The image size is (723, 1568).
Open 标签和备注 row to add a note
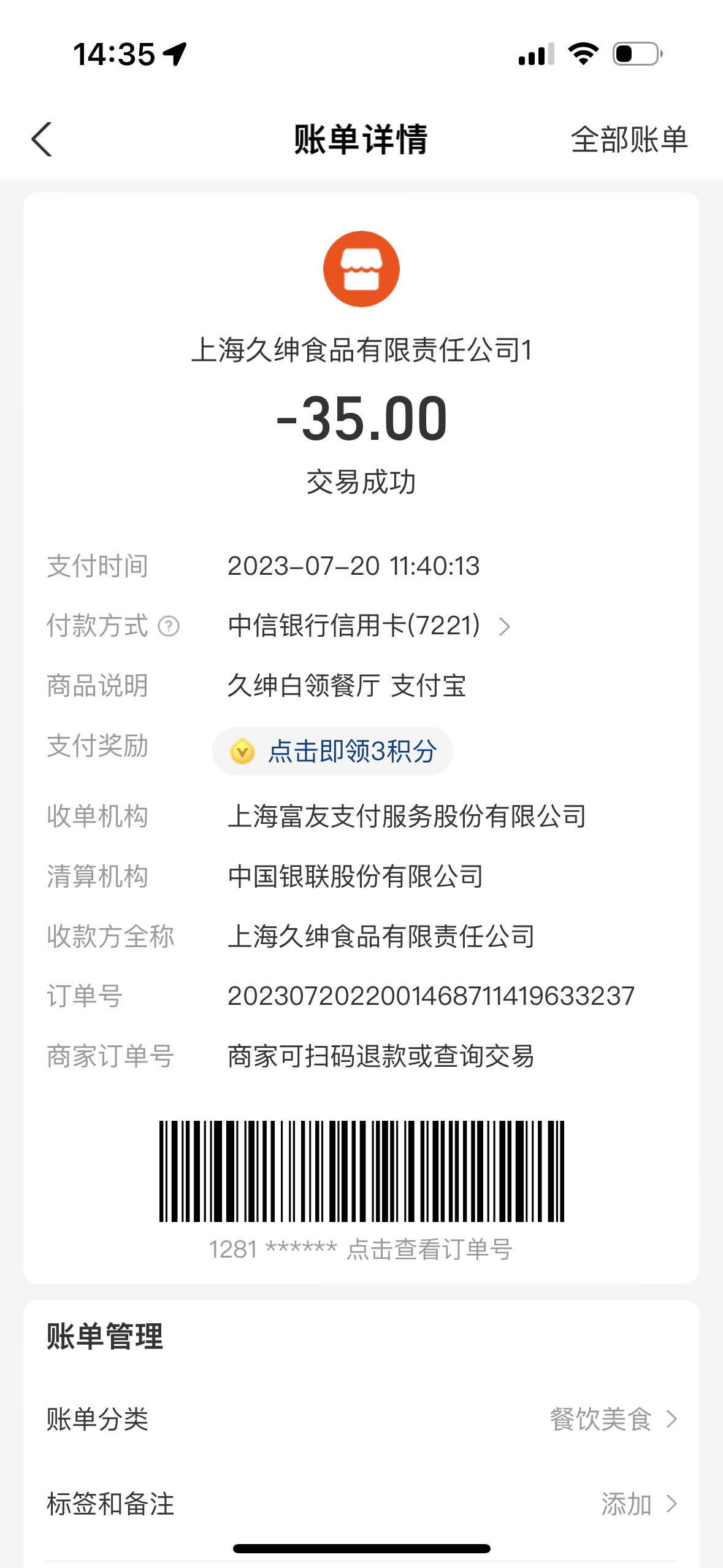[361, 1504]
